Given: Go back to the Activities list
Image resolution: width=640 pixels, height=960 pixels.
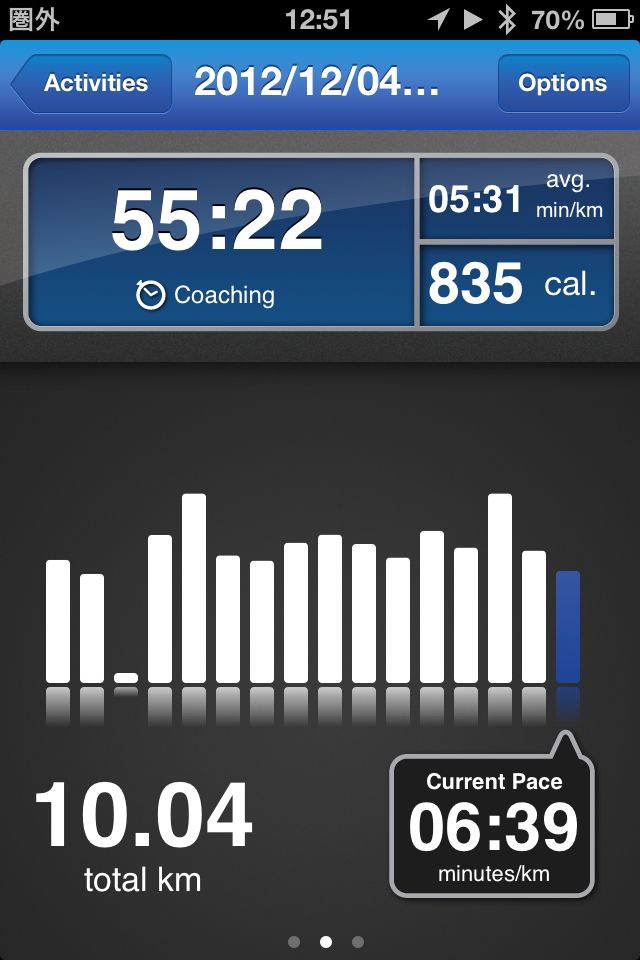Looking at the screenshot, I should (92, 84).
